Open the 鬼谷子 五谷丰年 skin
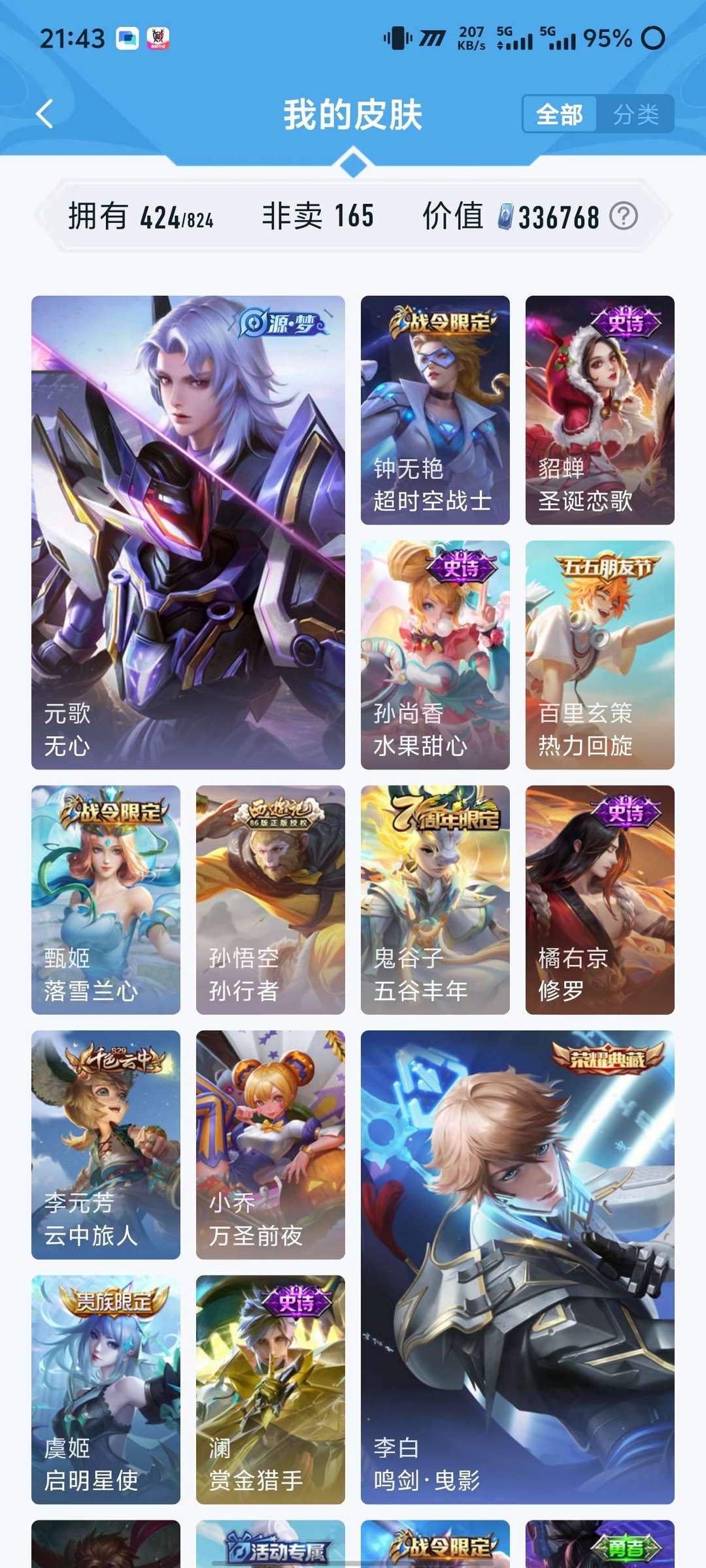The image size is (706, 1568). [435, 900]
